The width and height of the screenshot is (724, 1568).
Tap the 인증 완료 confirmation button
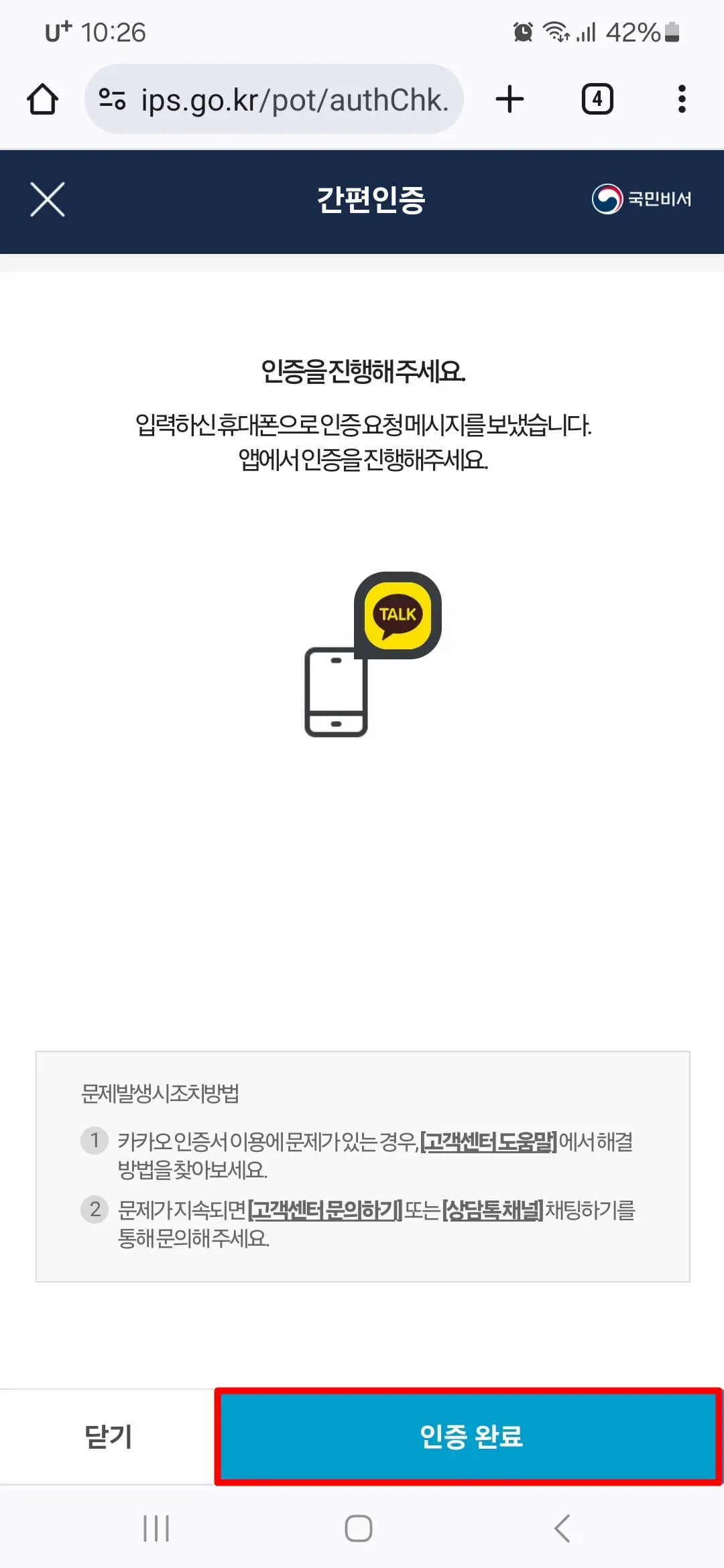pyautogui.click(x=469, y=1436)
